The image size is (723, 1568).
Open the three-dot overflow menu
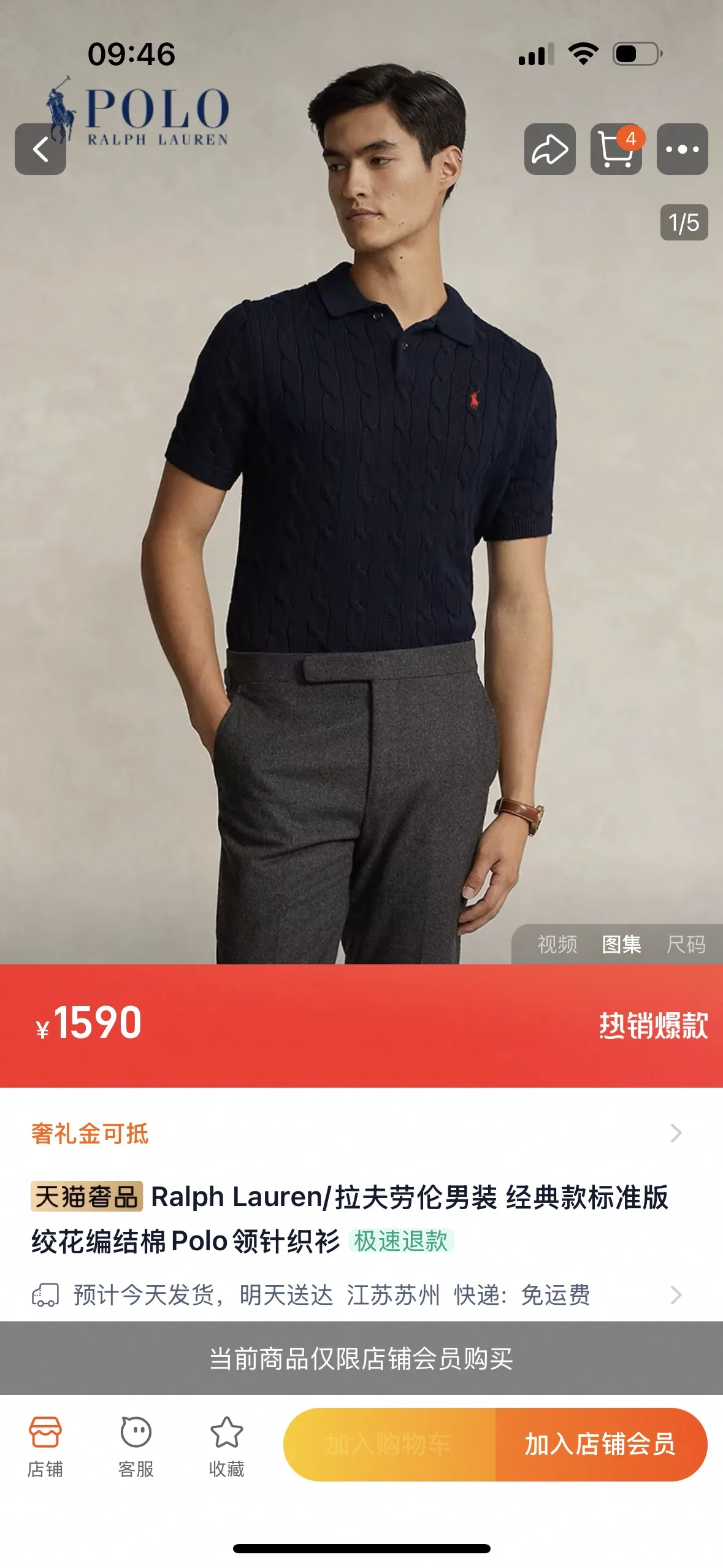pyautogui.click(x=682, y=149)
